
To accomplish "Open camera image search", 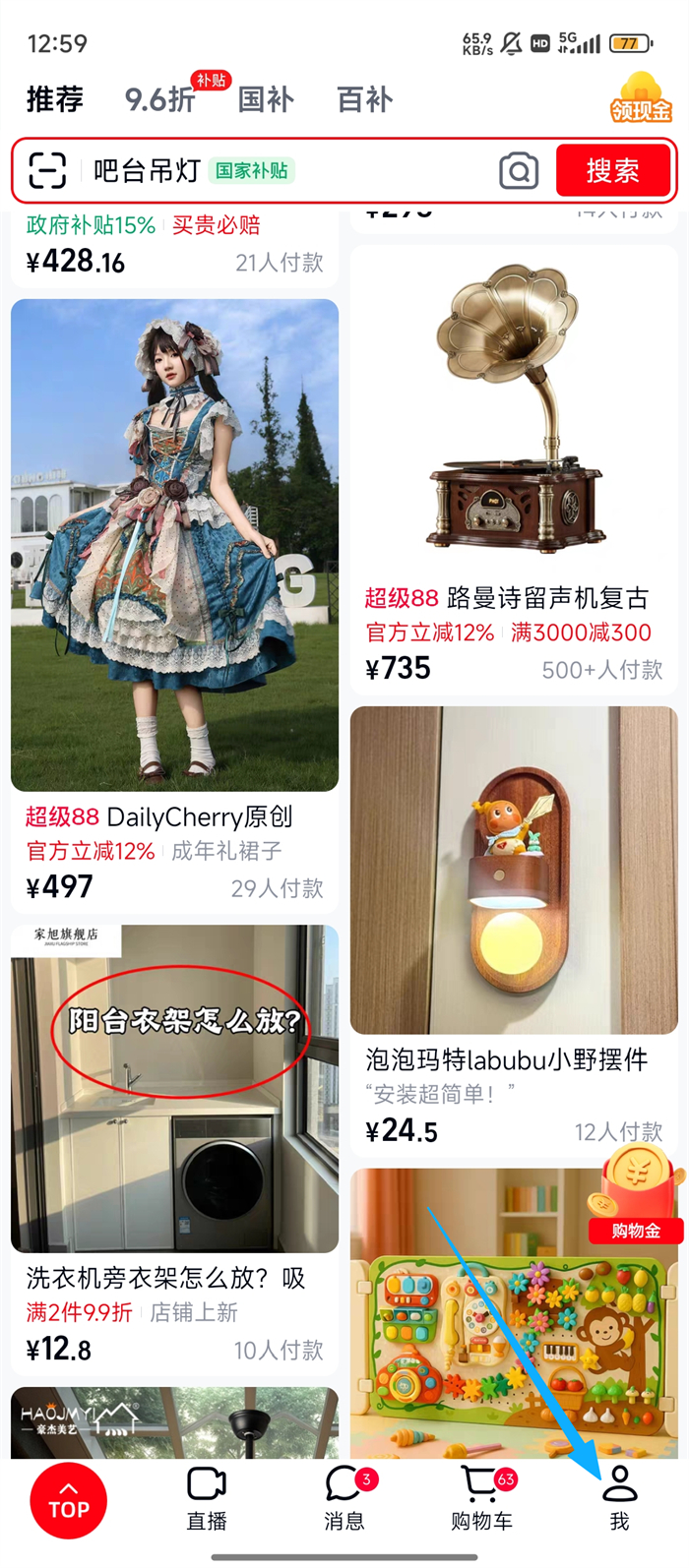I will 519,171.
